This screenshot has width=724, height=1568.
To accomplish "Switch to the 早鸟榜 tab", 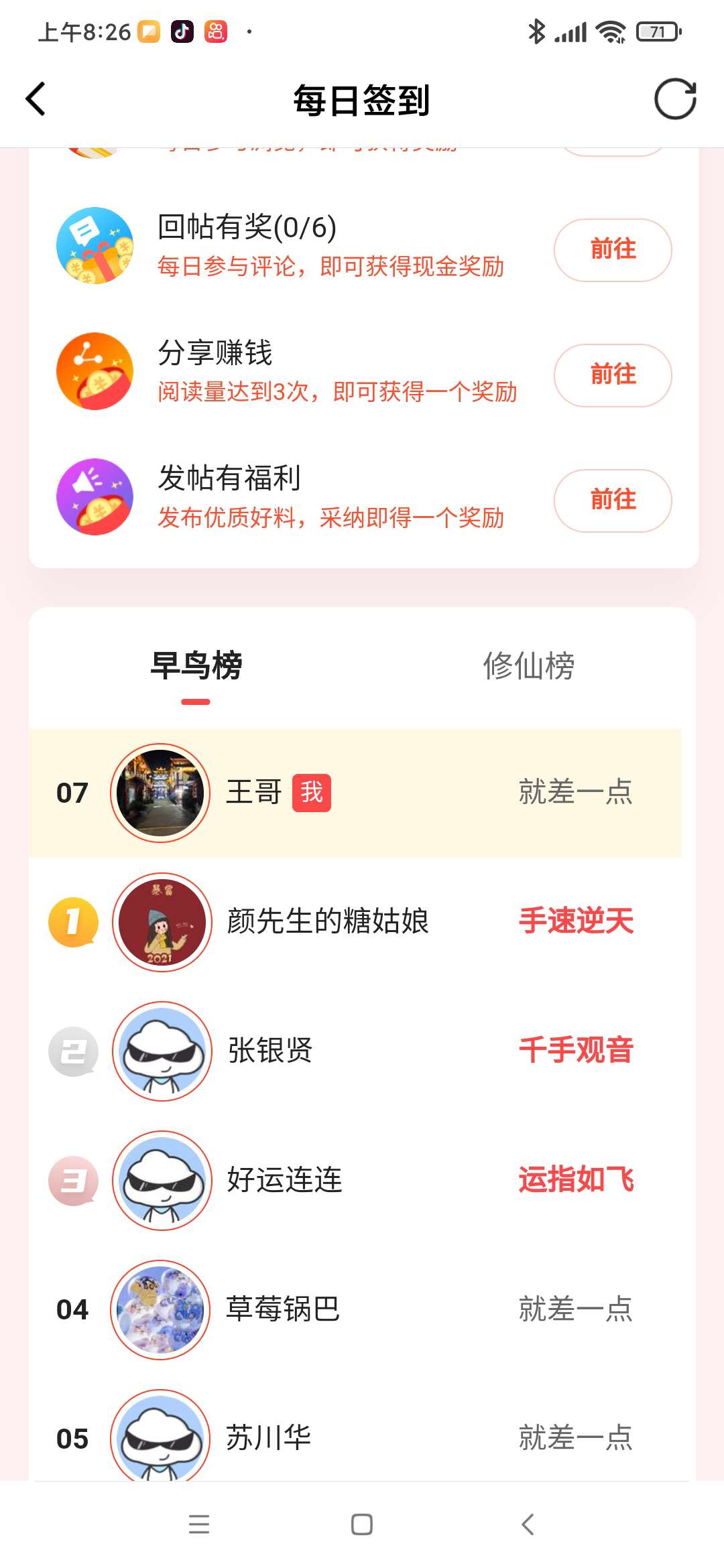I will click(x=196, y=666).
